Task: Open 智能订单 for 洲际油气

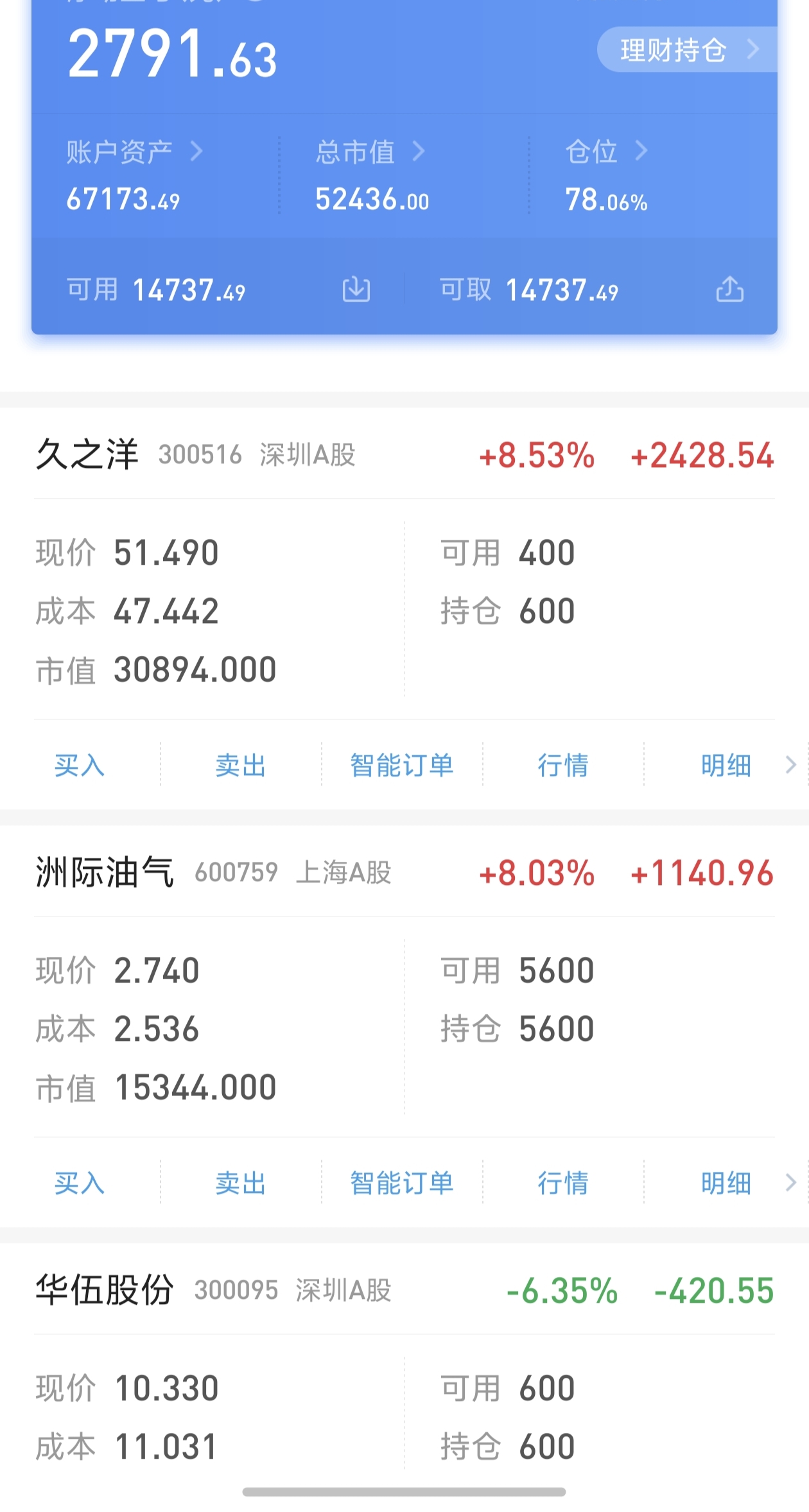Action: click(402, 1183)
